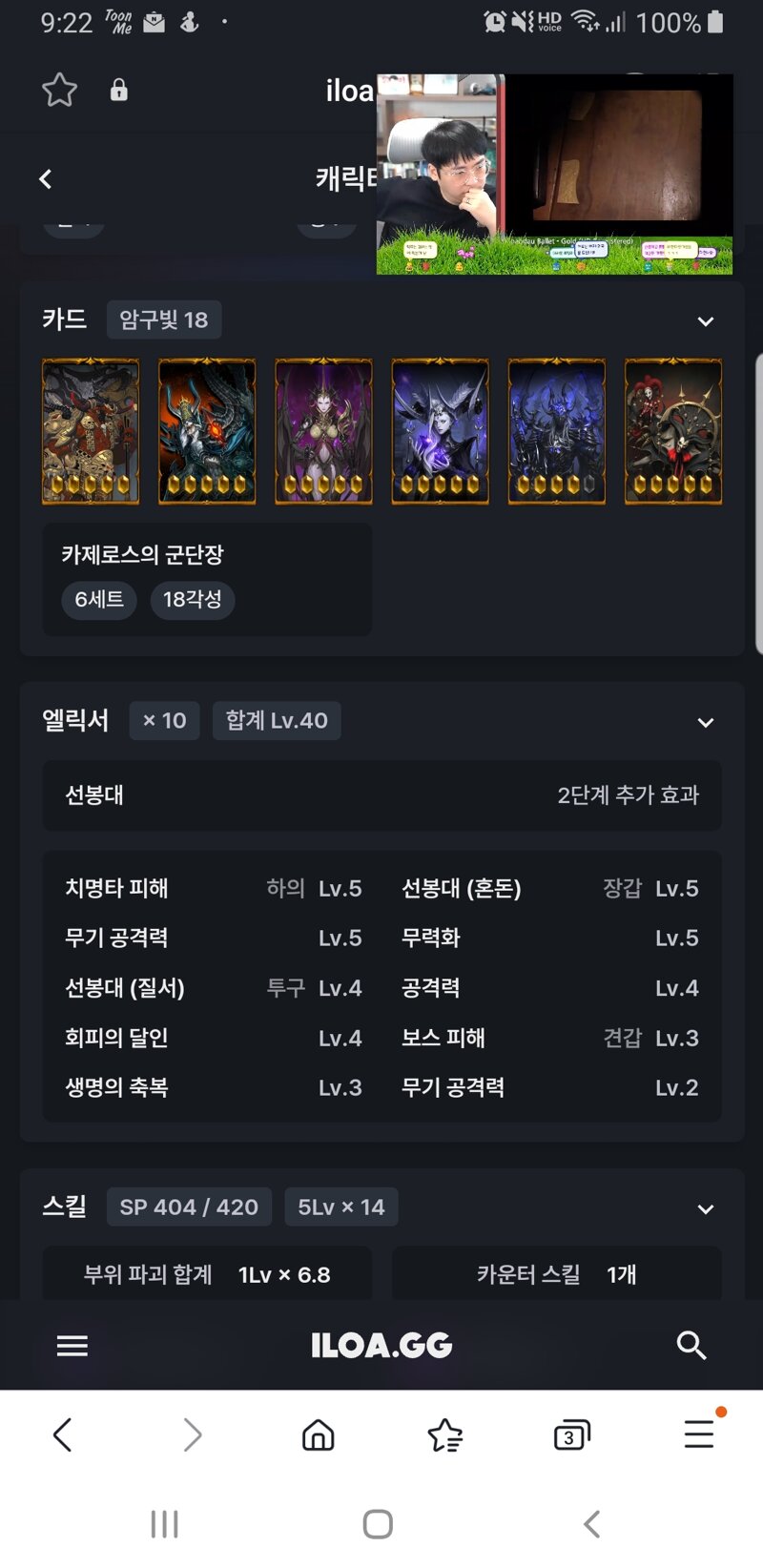This screenshot has width=763, height=1568.
Task: Tap the picture-in-picture video overlay
Action: click(554, 174)
